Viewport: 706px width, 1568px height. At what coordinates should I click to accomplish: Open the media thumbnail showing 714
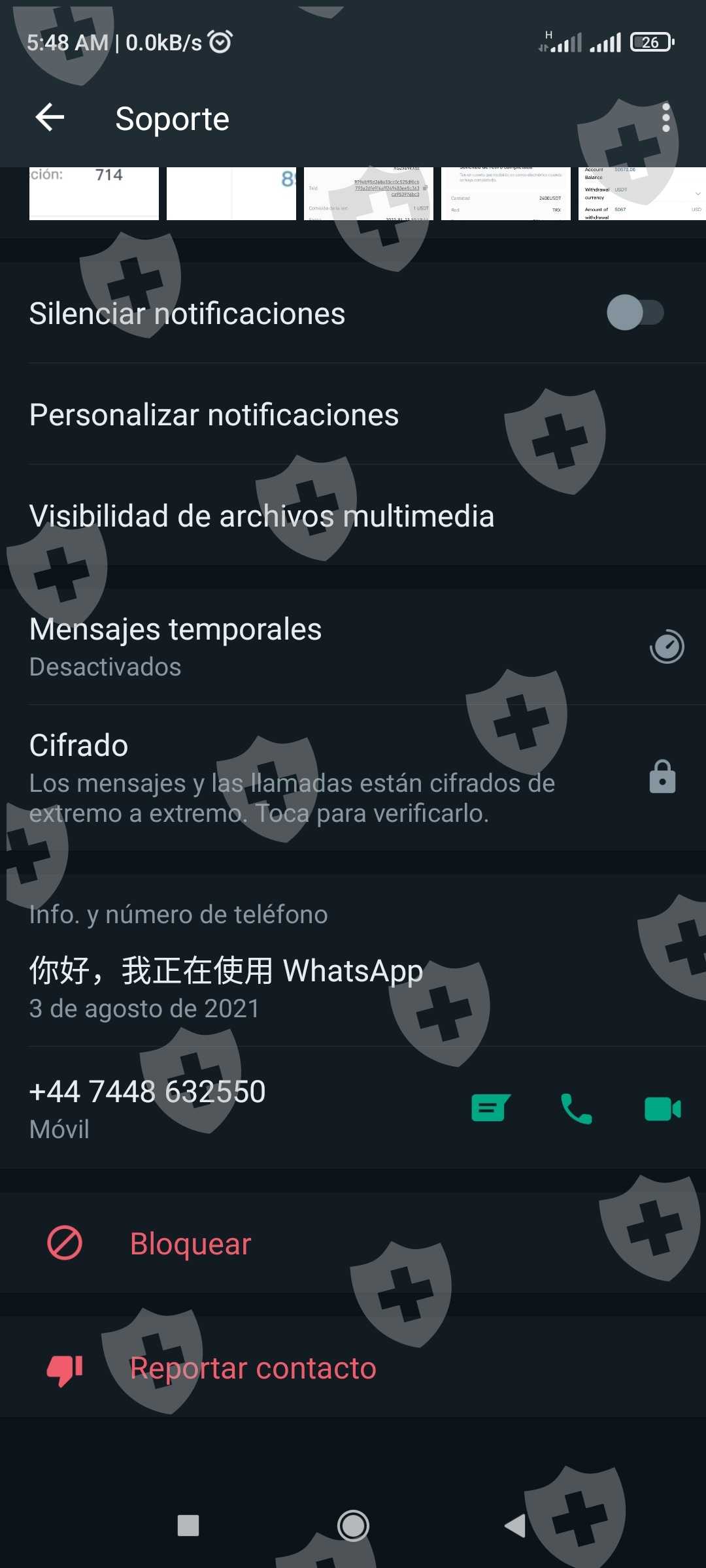tap(94, 193)
